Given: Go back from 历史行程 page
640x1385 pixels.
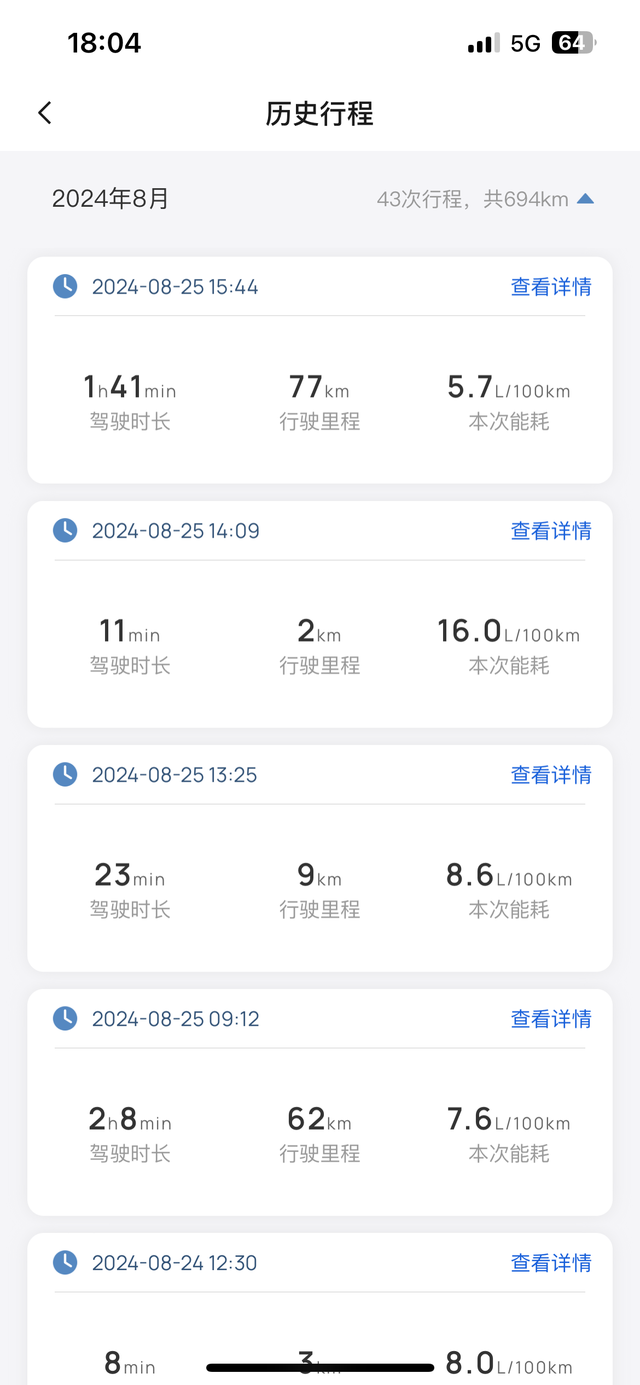Looking at the screenshot, I should (45, 113).
